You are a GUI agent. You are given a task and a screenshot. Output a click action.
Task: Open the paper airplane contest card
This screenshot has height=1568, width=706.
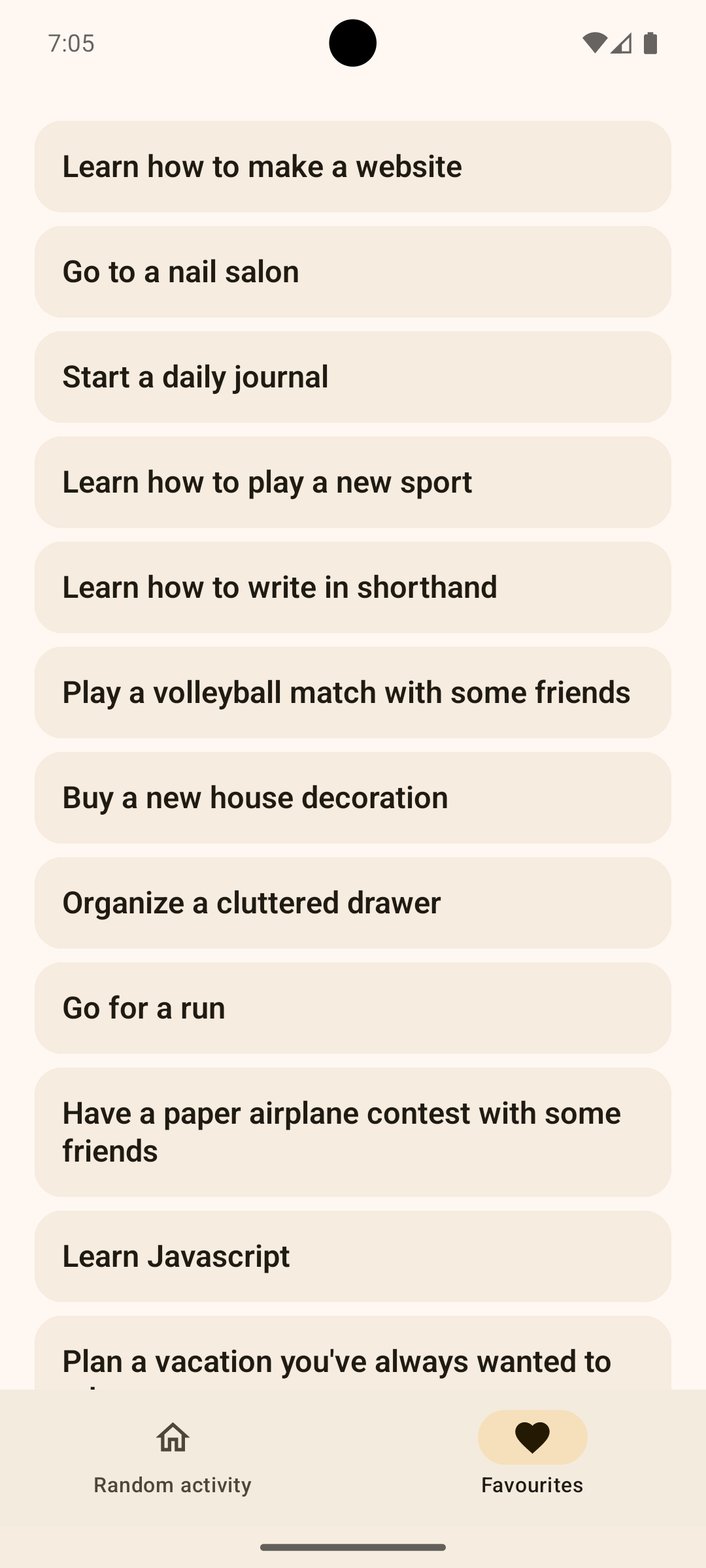353,1132
